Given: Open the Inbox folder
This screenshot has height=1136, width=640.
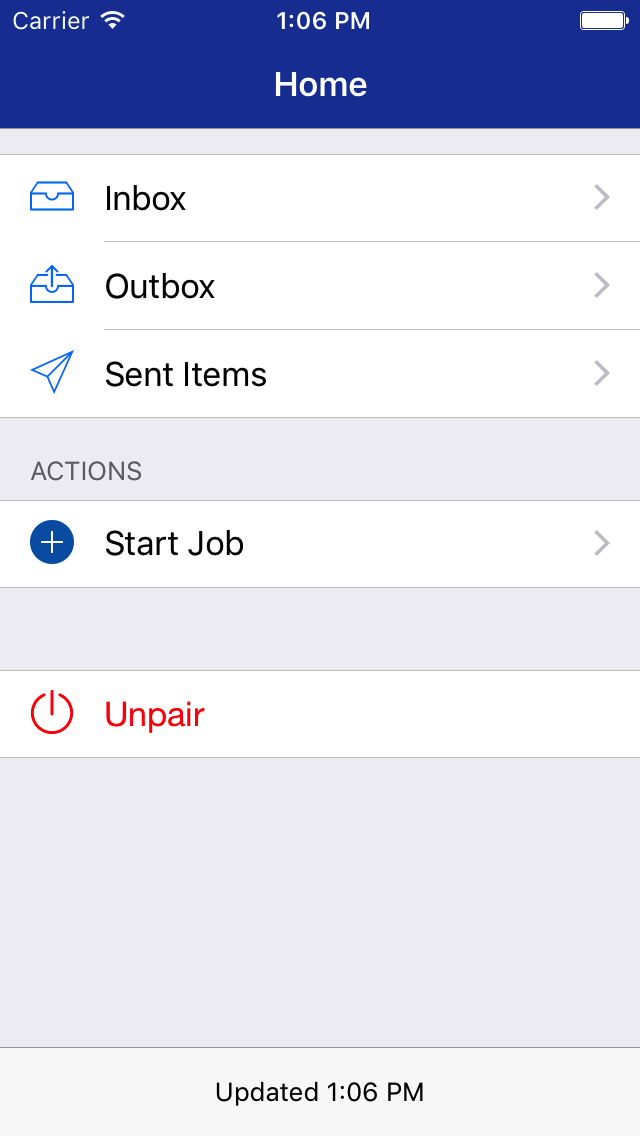Looking at the screenshot, I should point(320,198).
